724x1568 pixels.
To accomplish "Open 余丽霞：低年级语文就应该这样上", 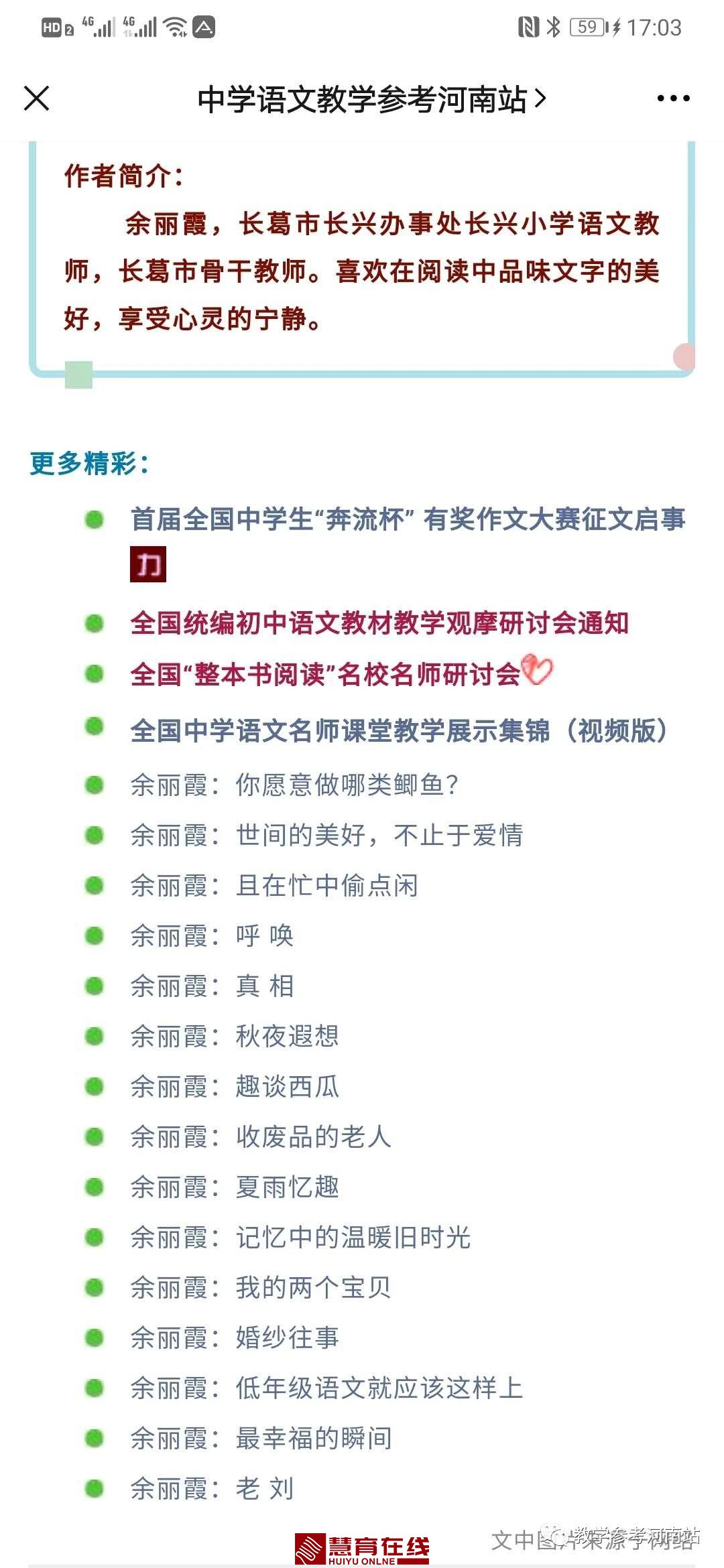I will click(326, 1388).
